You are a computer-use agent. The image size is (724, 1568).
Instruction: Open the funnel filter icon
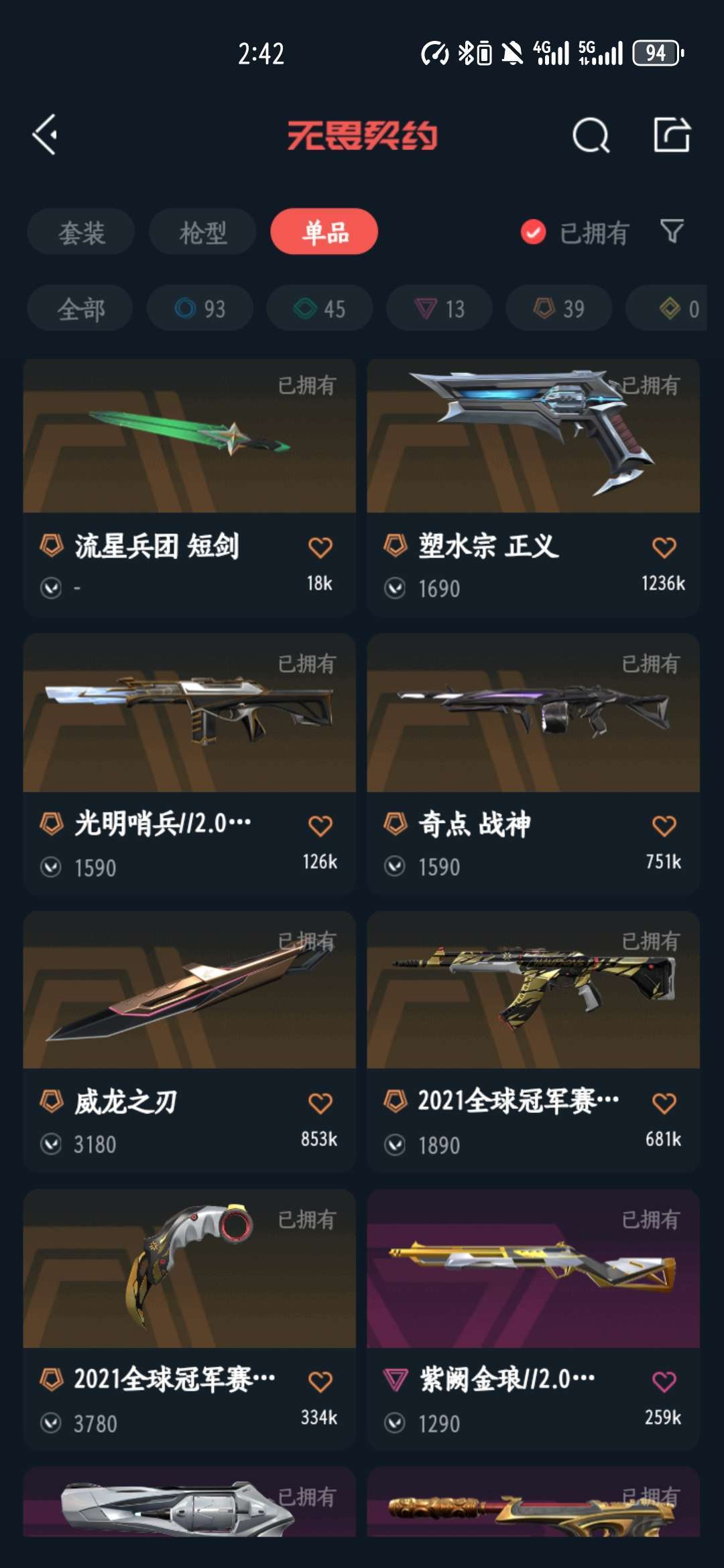(672, 231)
